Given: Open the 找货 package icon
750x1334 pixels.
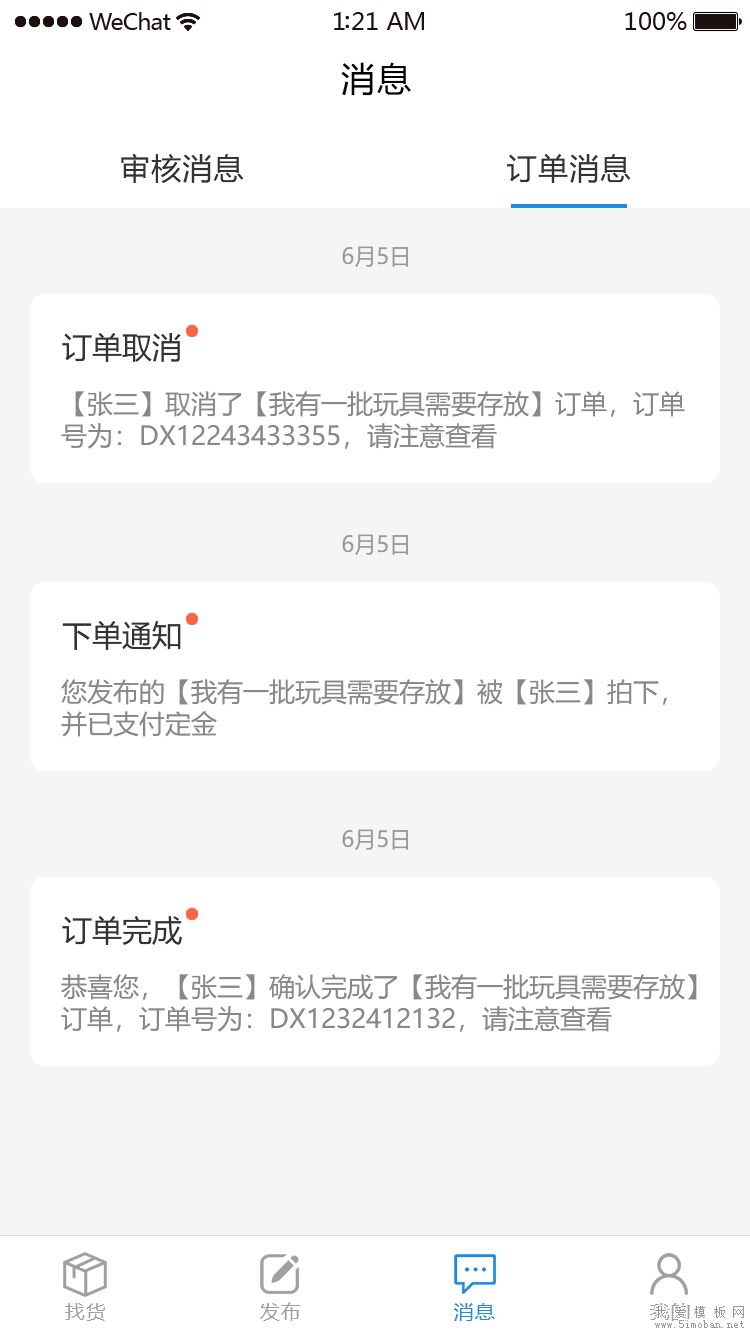Looking at the screenshot, I should (x=84, y=1272).
